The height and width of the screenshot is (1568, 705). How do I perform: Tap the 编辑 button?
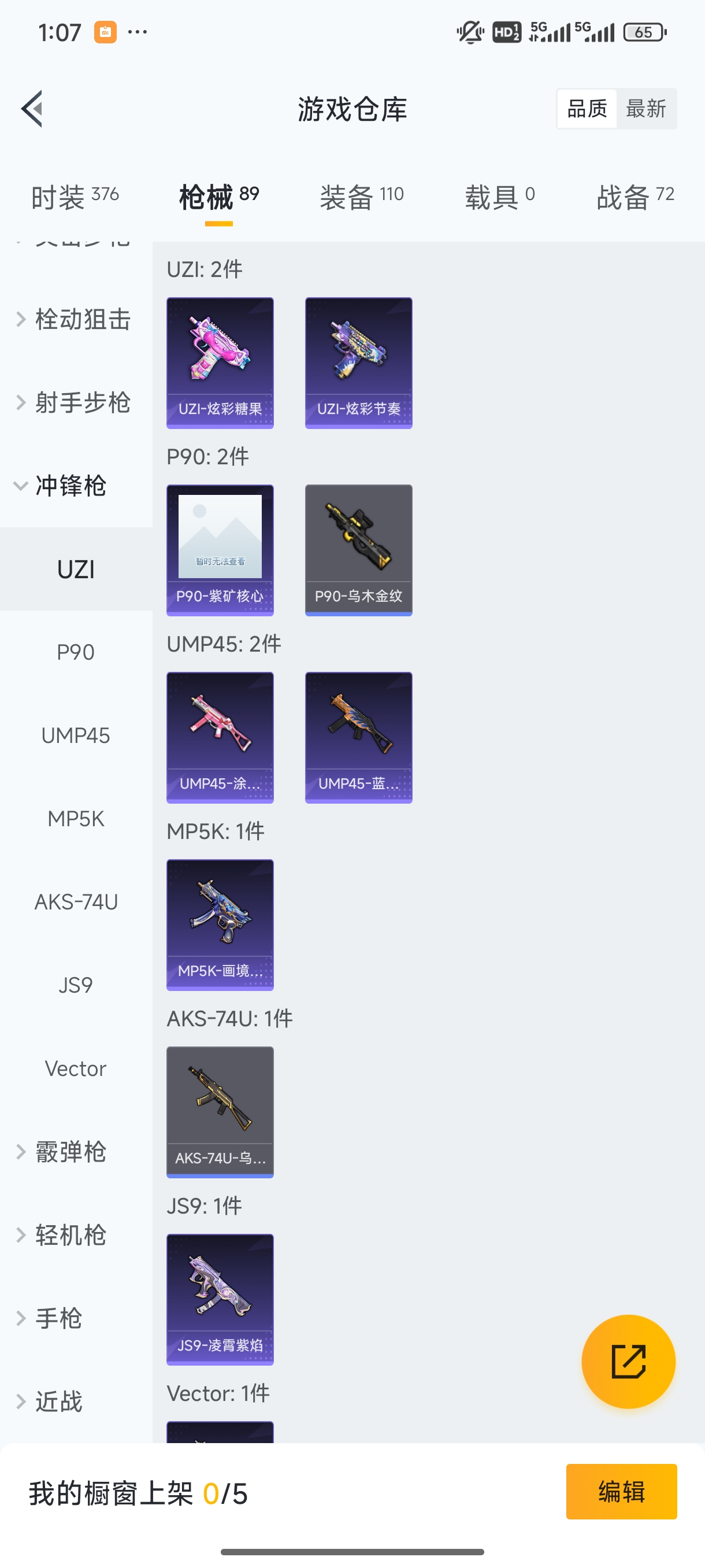(622, 1490)
